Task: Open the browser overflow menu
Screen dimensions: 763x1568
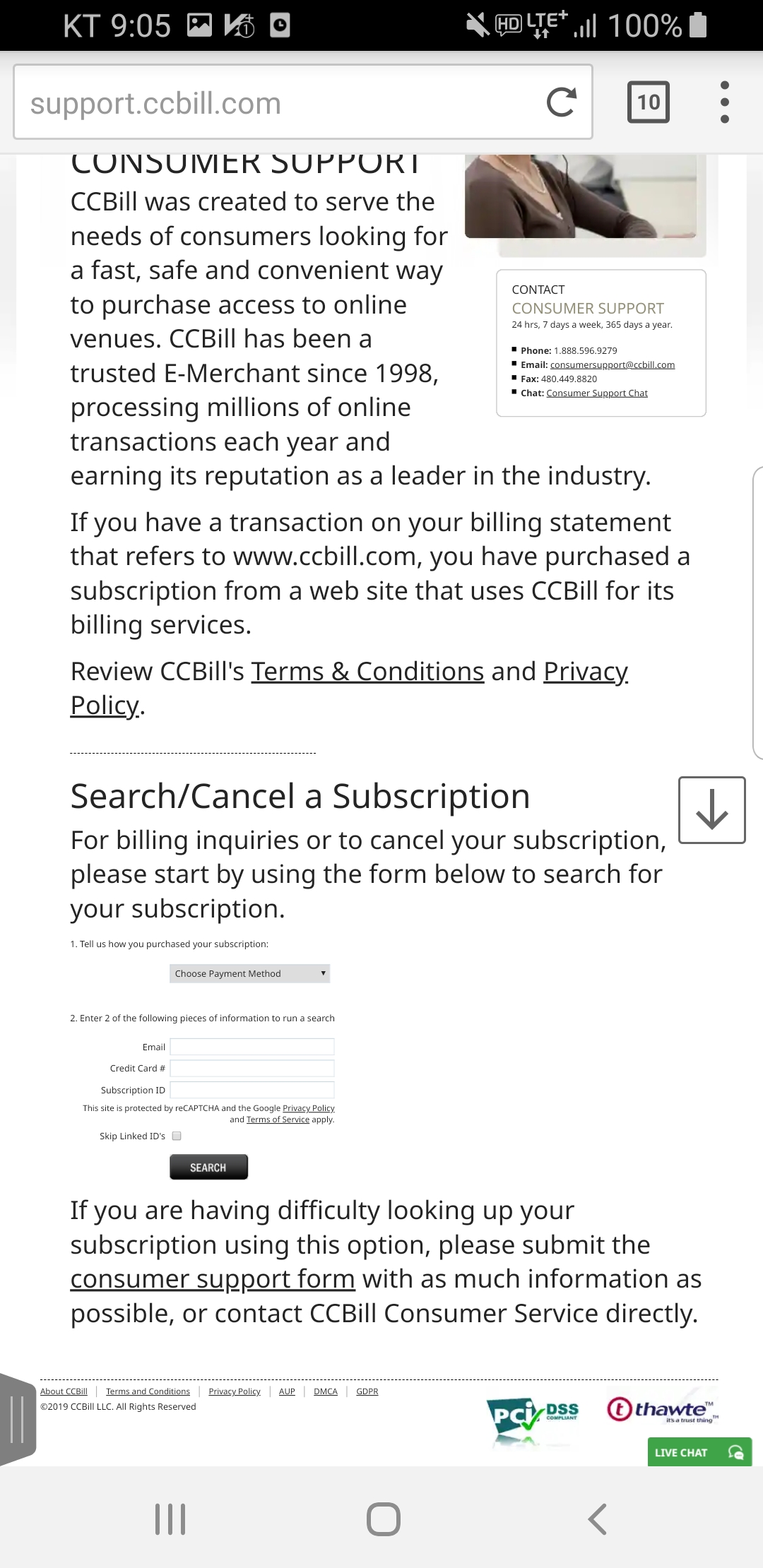Action: [724, 102]
